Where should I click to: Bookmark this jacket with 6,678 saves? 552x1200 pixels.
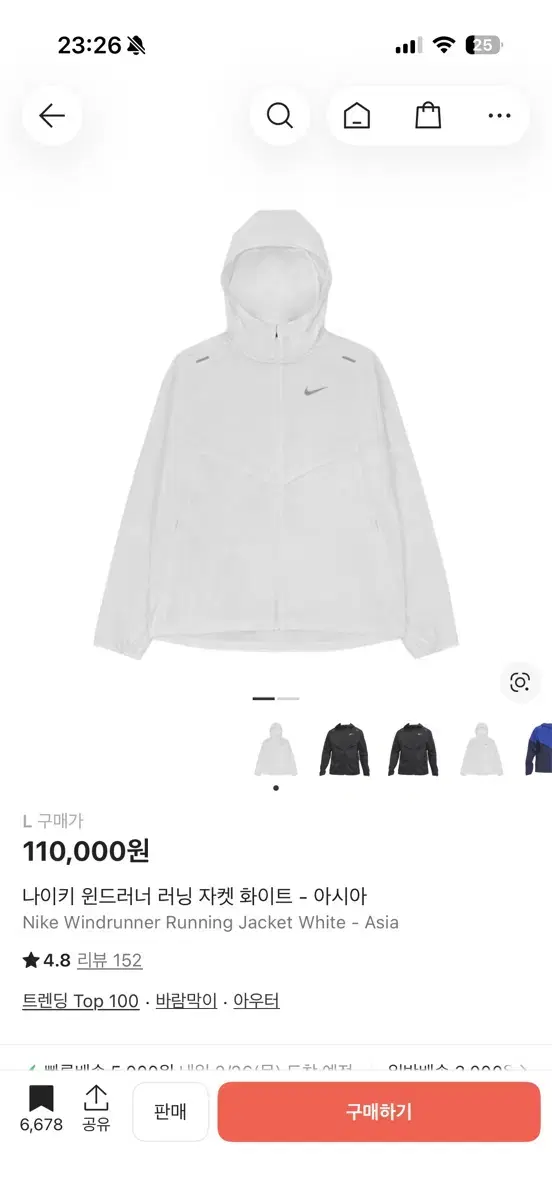tap(41, 1110)
